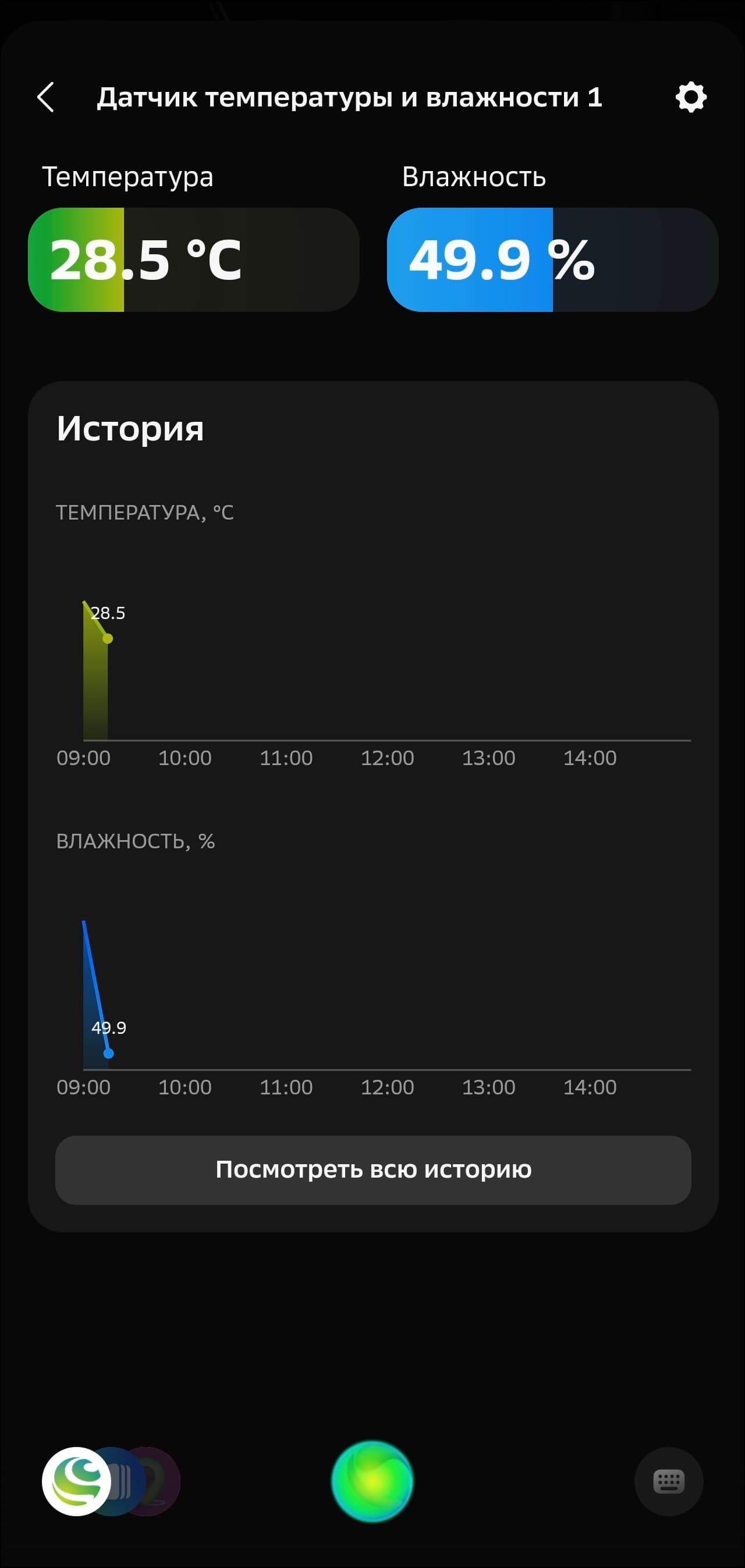This screenshot has width=745, height=1568.
Task: Open the 49.9 % humidity card
Action: (552, 260)
